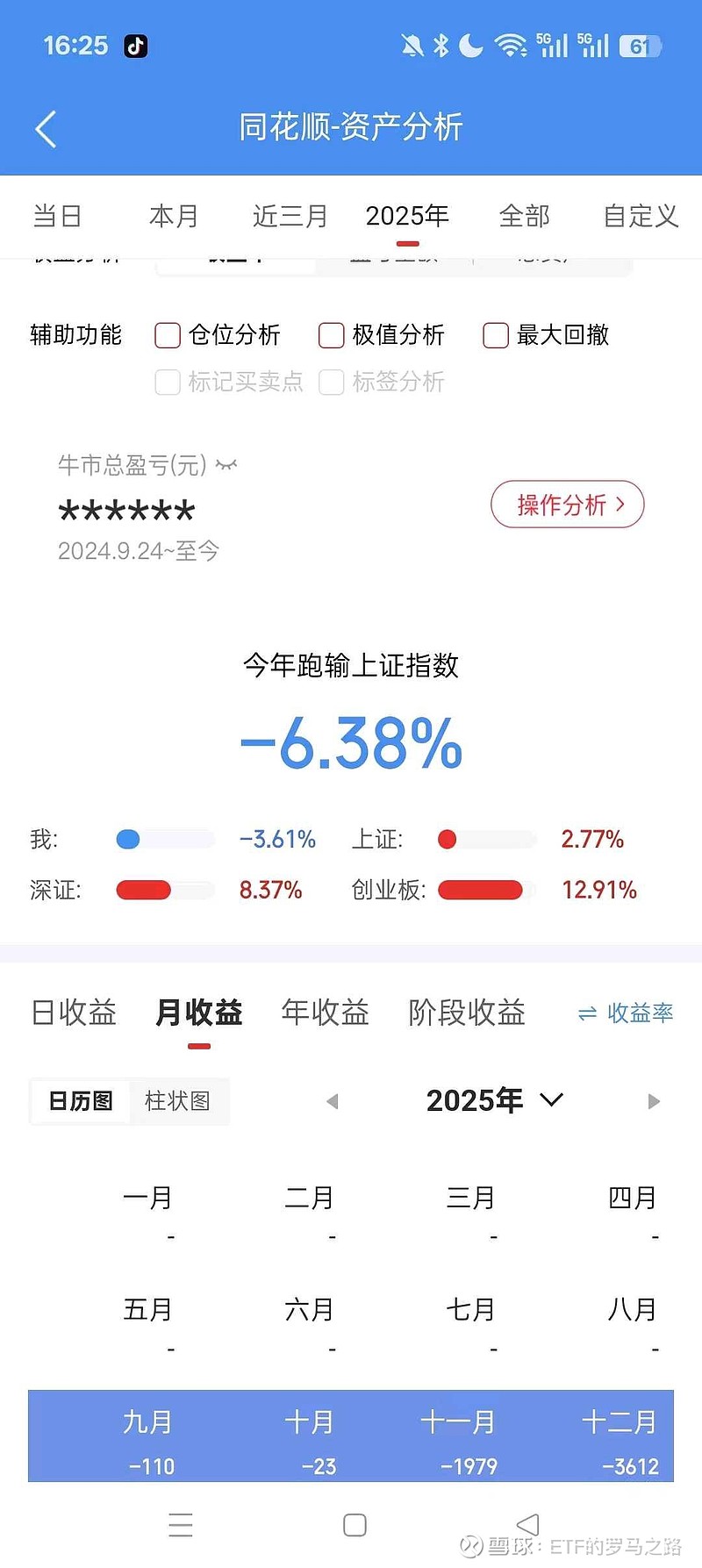This screenshot has width=702, height=1568.
Task: Switch to the 当日 time range tab
Action: click(x=57, y=216)
